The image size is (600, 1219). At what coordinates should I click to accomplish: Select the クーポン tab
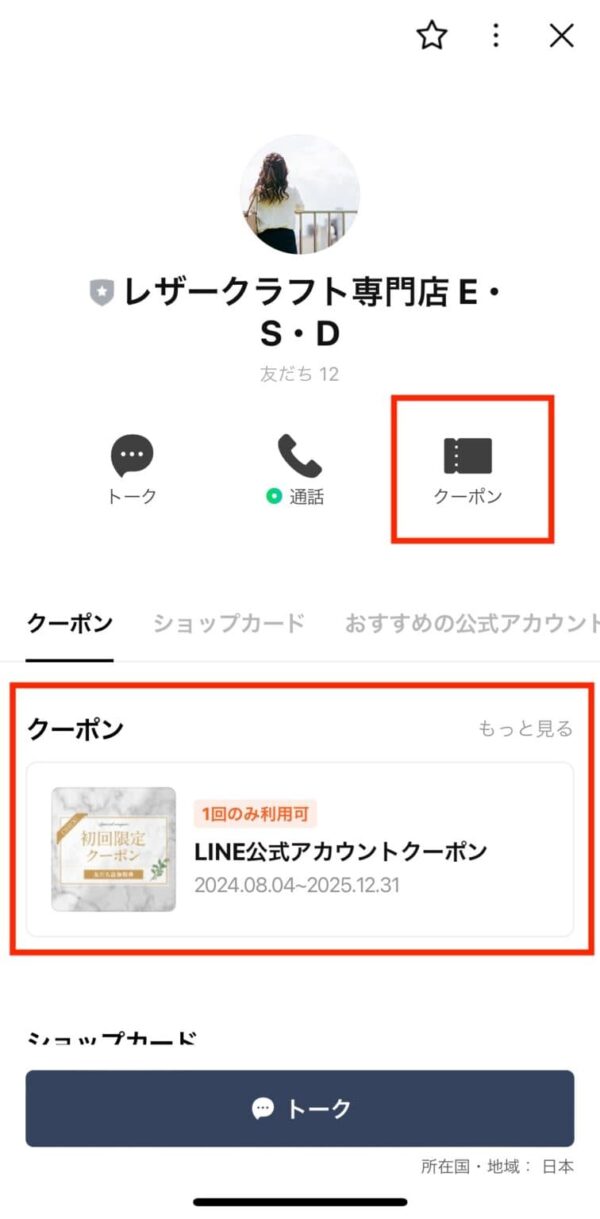(x=70, y=623)
